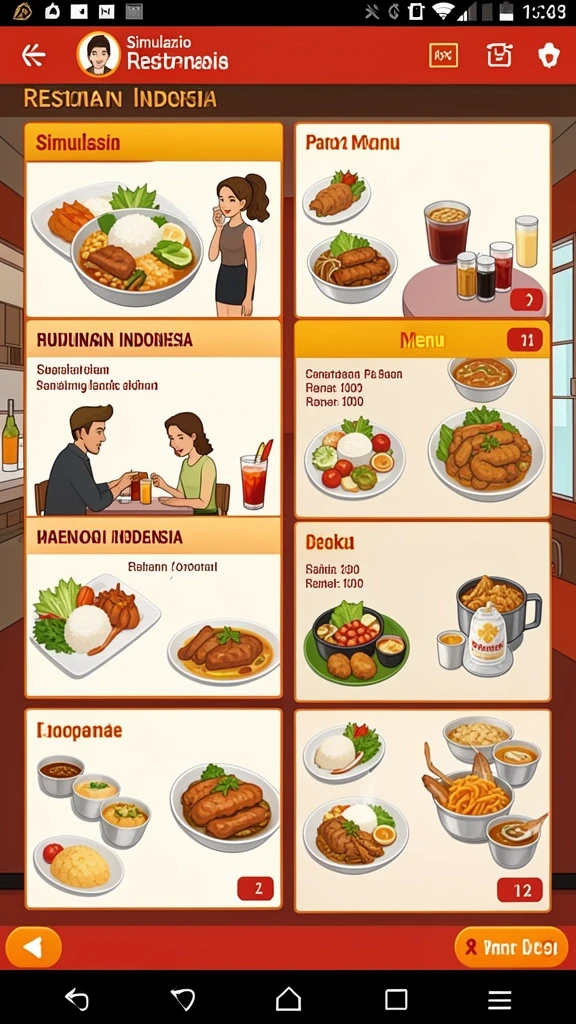Open the Menu card with badge 11
The width and height of the screenshot is (576, 1024).
click(423, 419)
